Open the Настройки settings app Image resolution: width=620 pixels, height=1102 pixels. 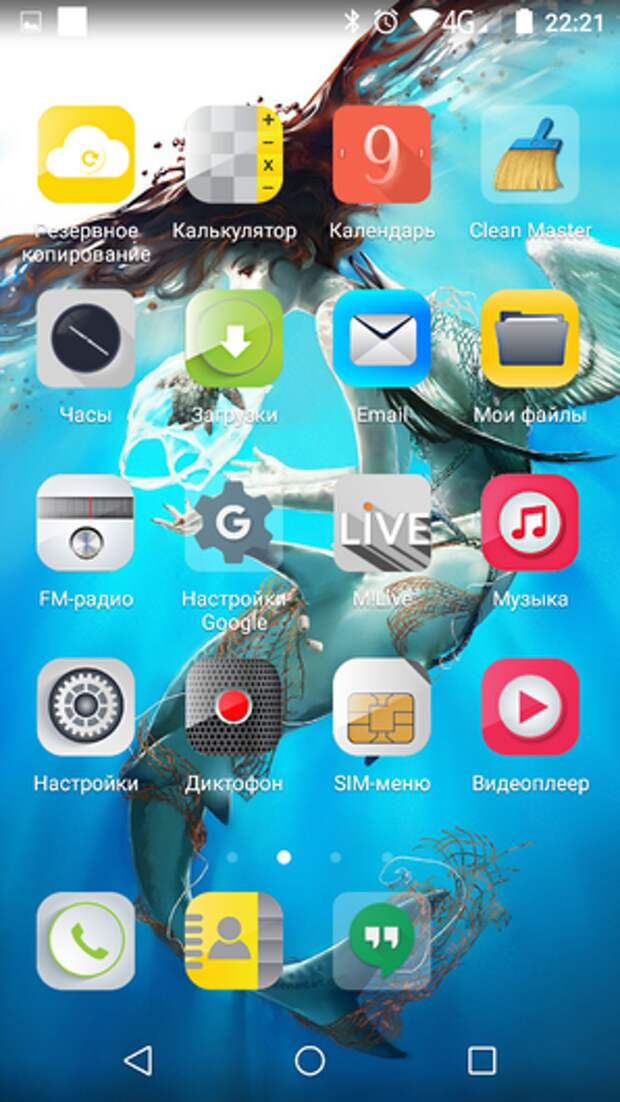pyautogui.click(x=86, y=707)
